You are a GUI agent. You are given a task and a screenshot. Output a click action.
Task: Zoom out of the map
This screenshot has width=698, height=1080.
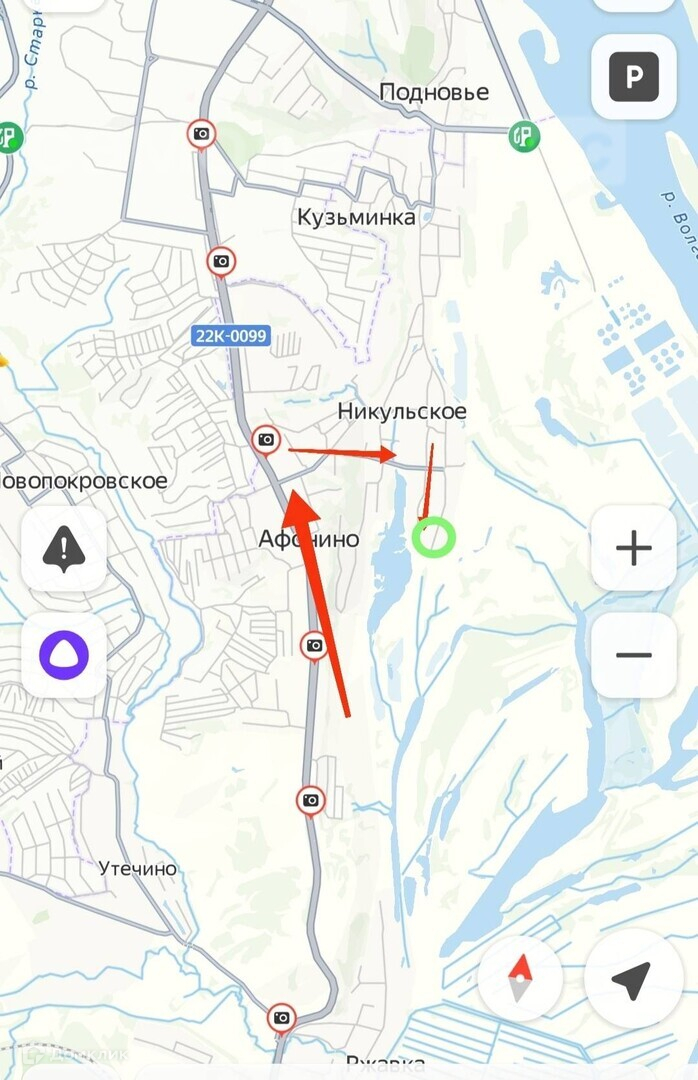click(x=634, y=655)
